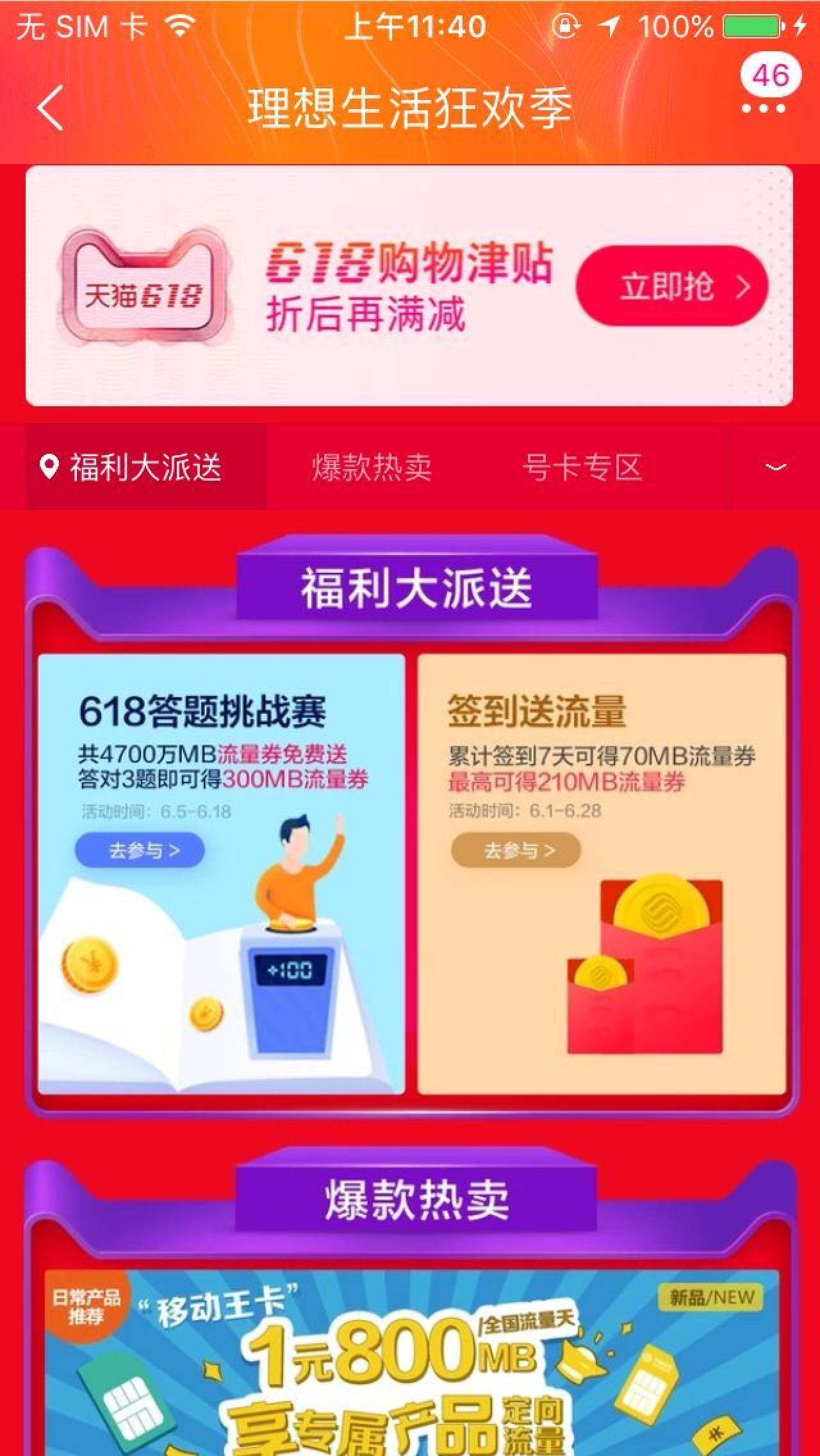Expand the tab list dropdown arrow

coord(775,467)
